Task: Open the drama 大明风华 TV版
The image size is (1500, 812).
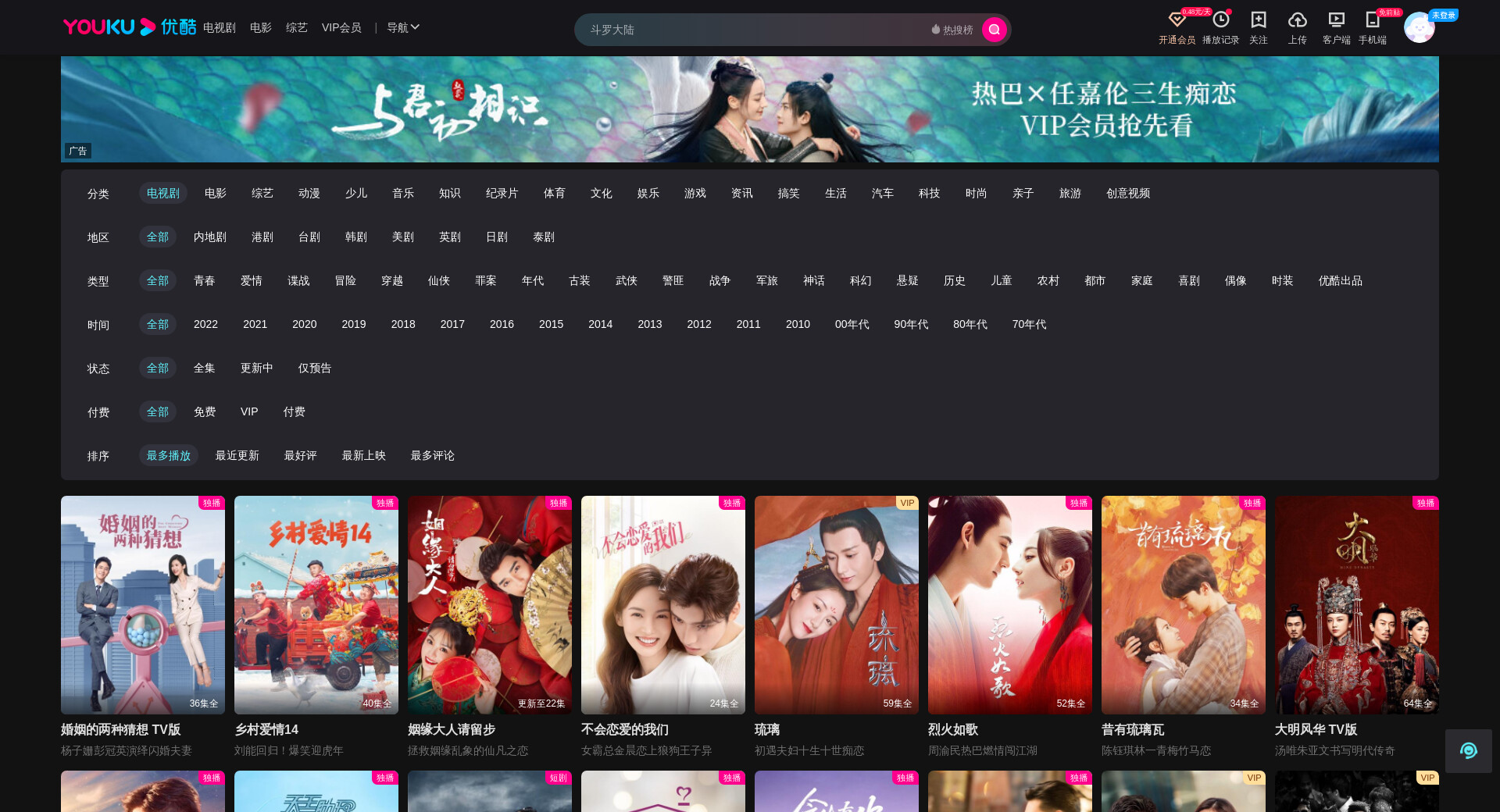Action: pos(1356,605)
